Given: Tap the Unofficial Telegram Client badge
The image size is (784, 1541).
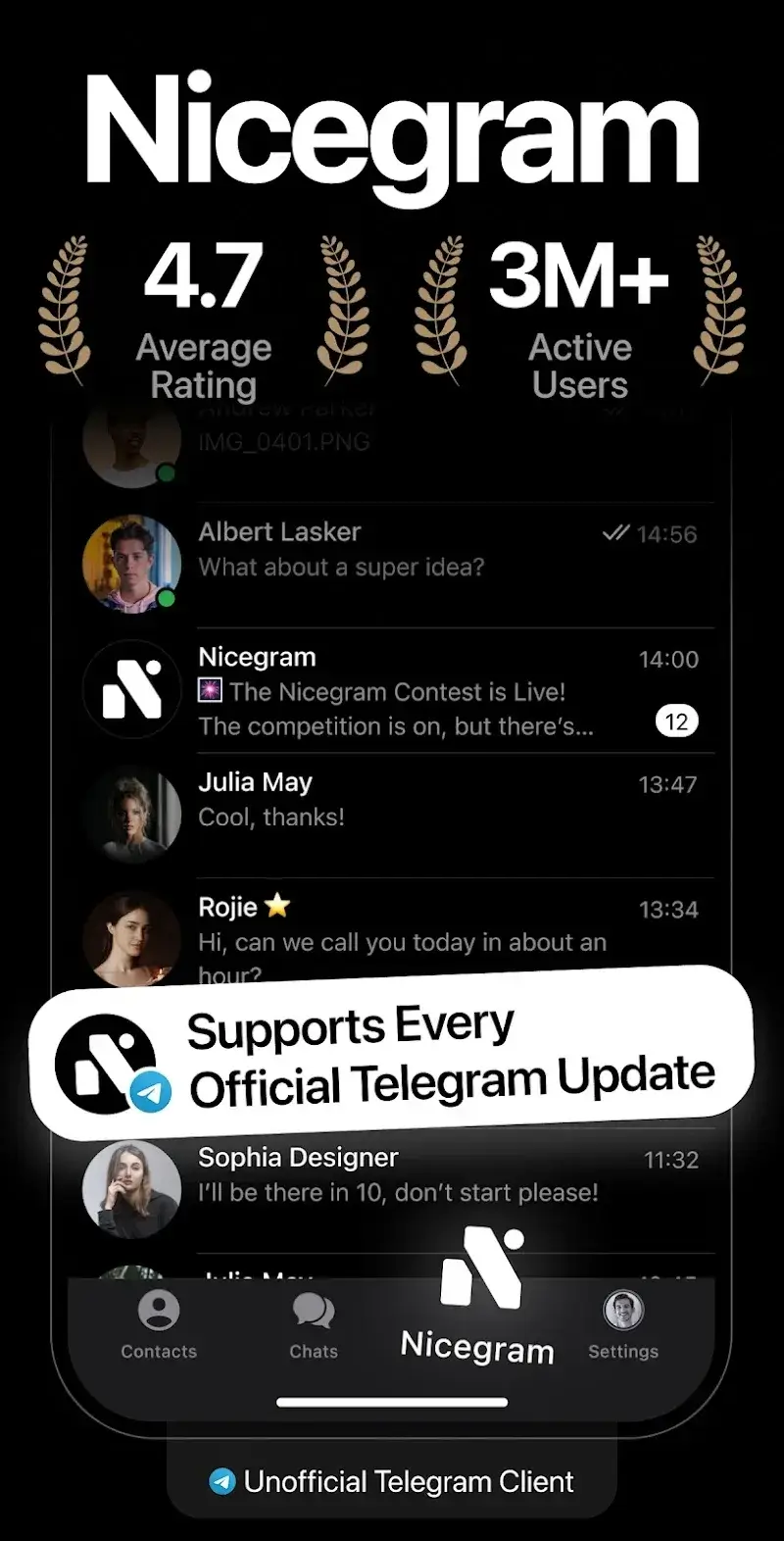Looking at the screenshot, I should [392, 1481].
